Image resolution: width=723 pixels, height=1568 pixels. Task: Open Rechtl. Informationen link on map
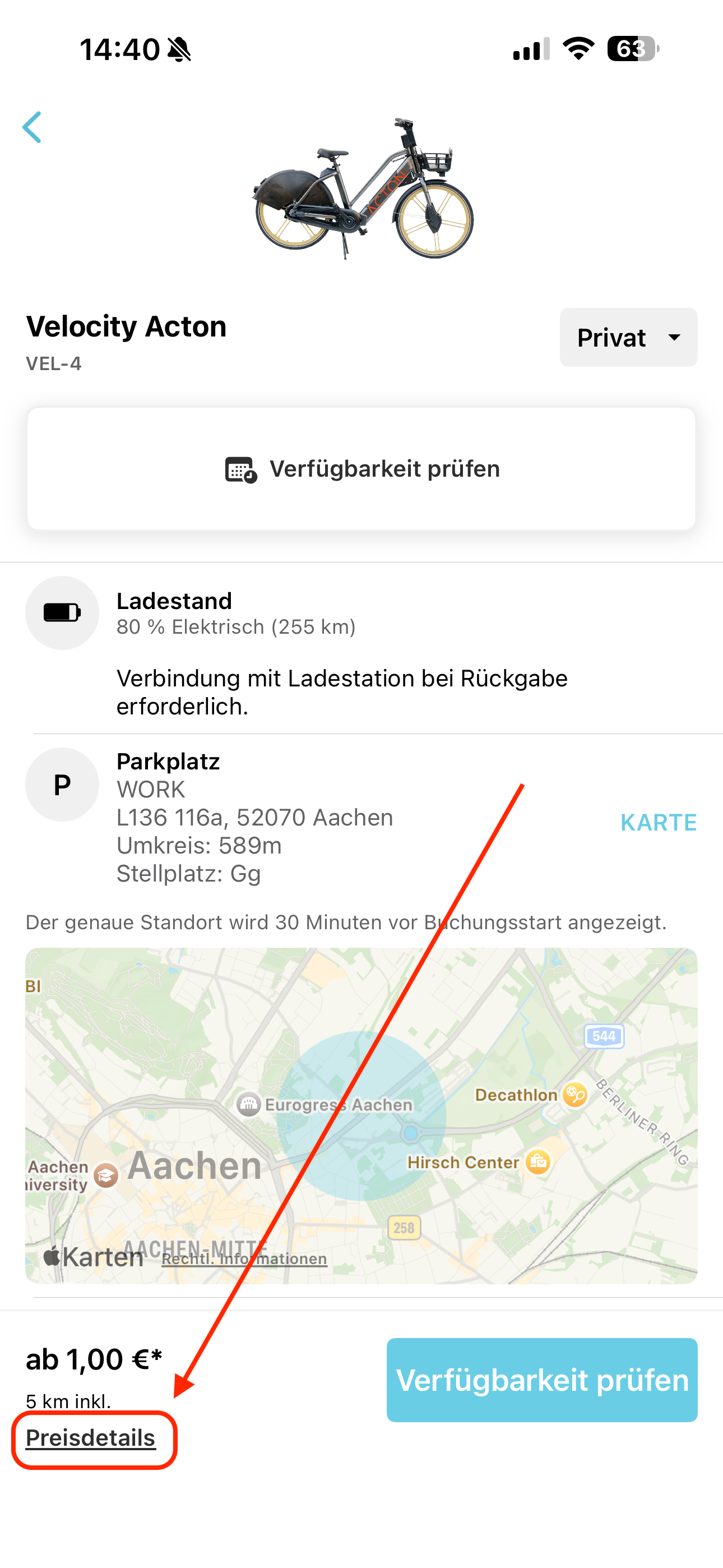pos(244,1258)
